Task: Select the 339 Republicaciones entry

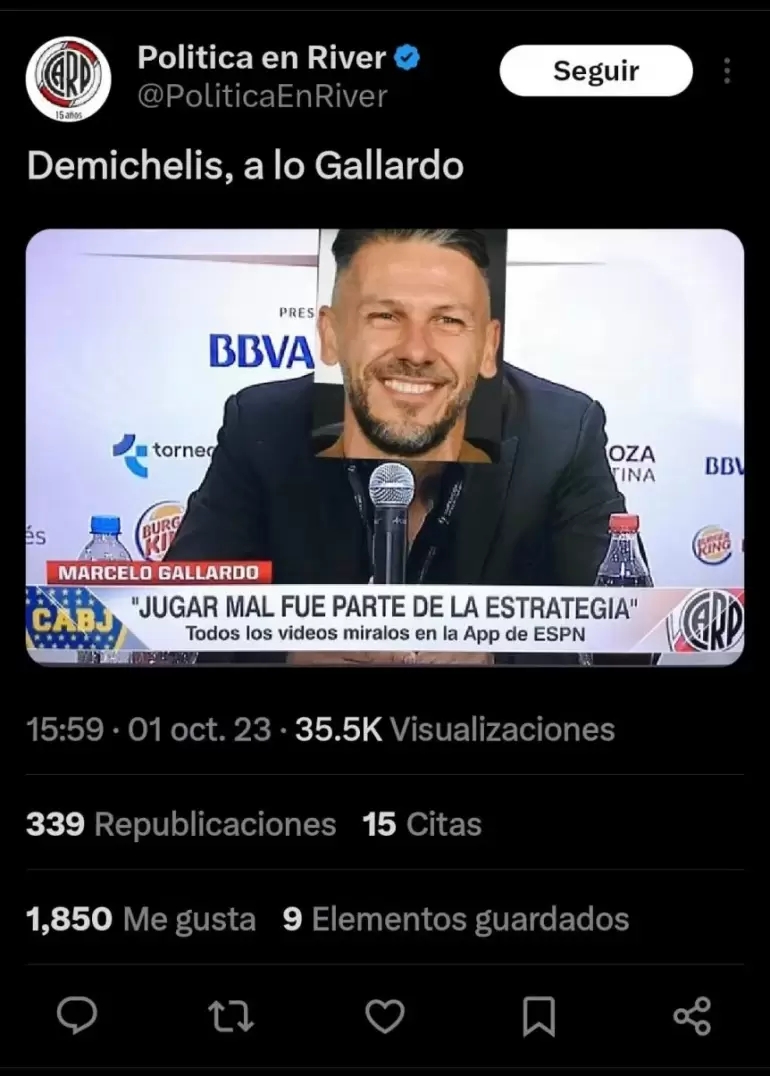Action: click(x=180, y=824)
